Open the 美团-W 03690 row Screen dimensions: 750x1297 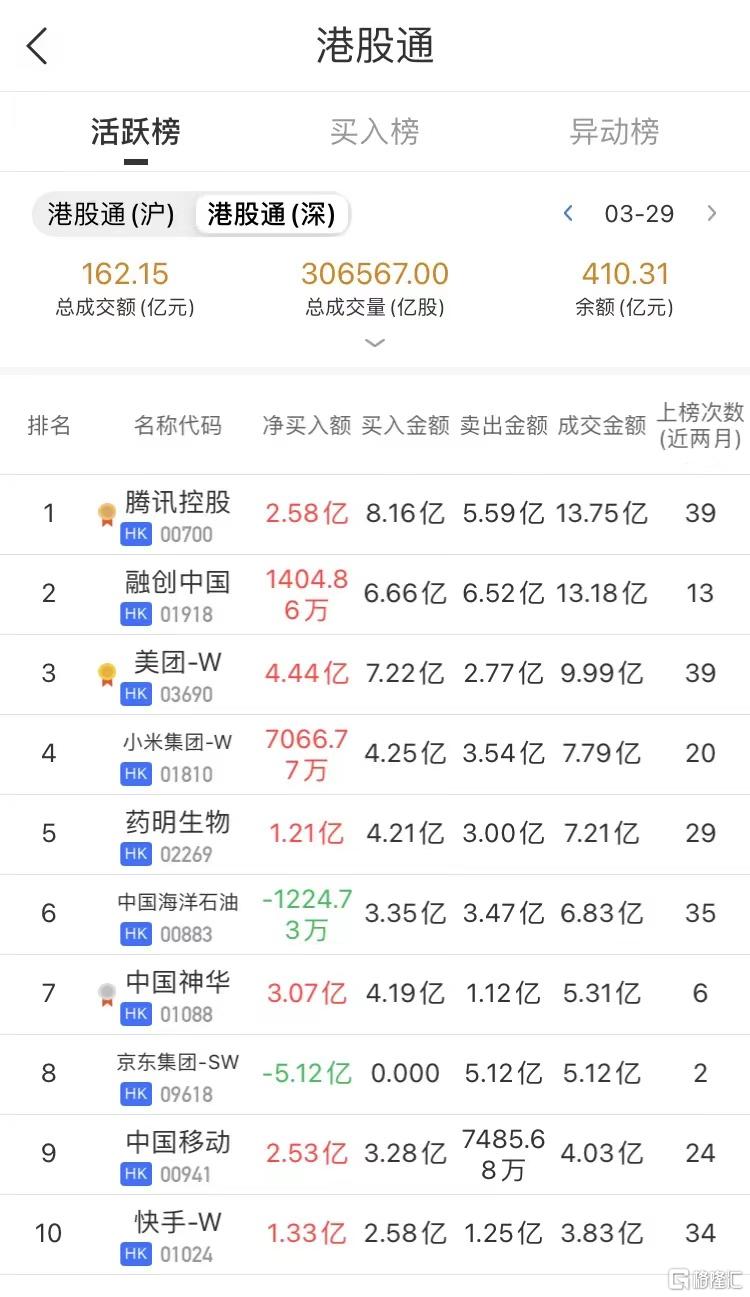pyautogui.click(x=375, y=675)
